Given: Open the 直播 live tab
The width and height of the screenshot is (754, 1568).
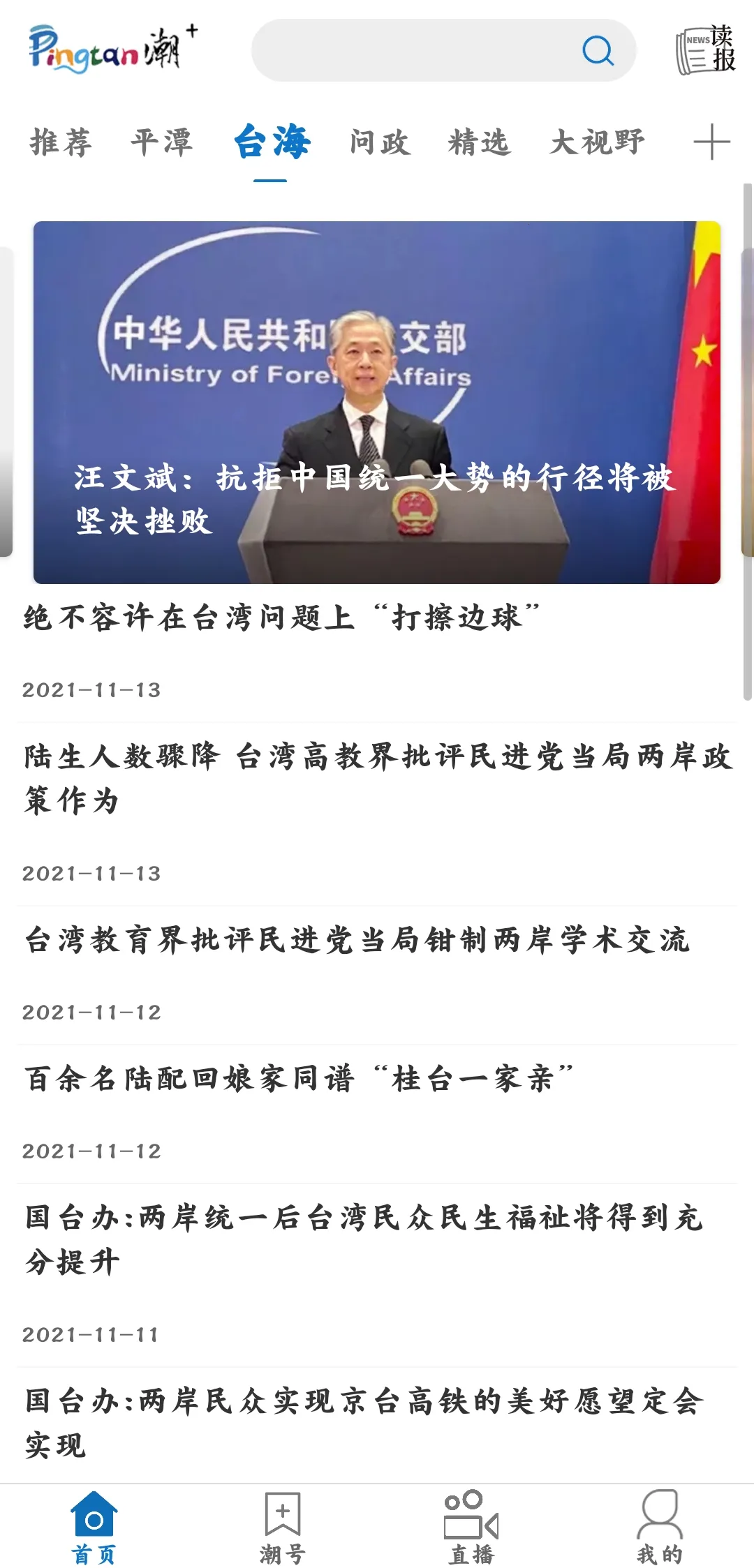Looking at the screenshot, I should tap(471, 1528).
